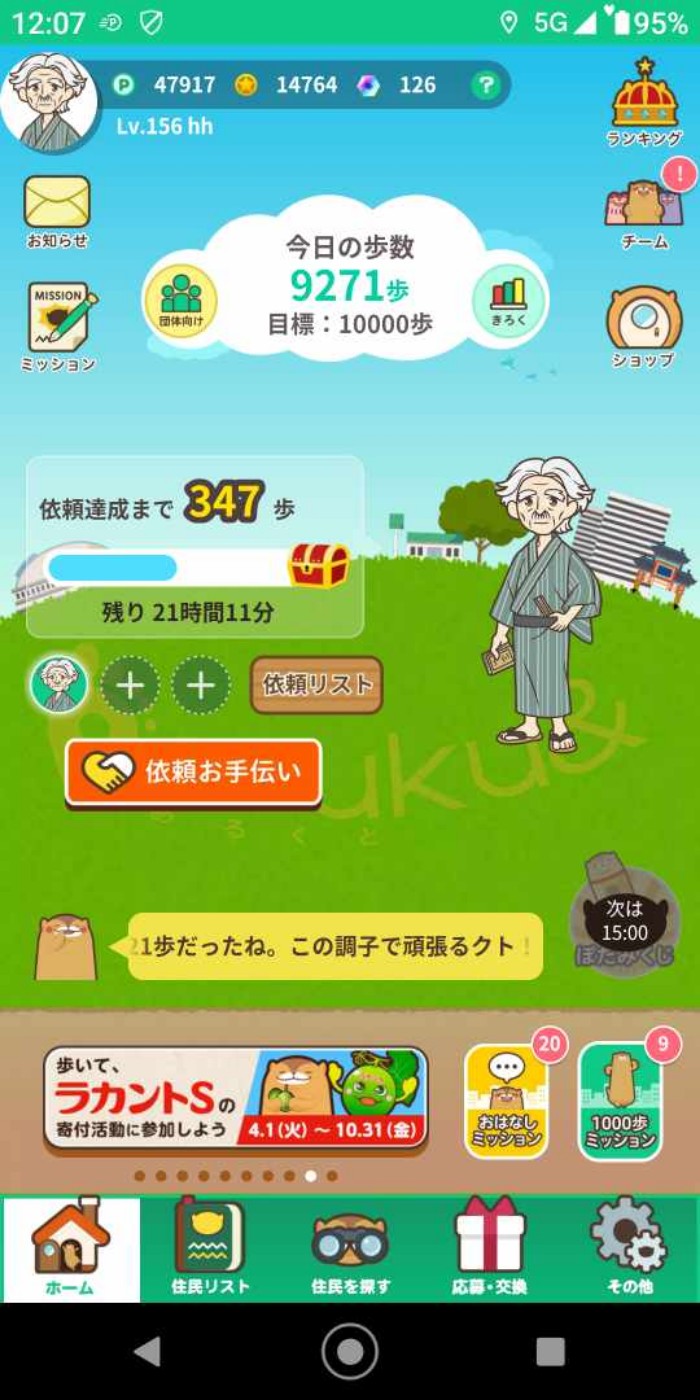
Task: Open the その他 settings tab
Action: pyautogui.click(x=629, y=1250)
